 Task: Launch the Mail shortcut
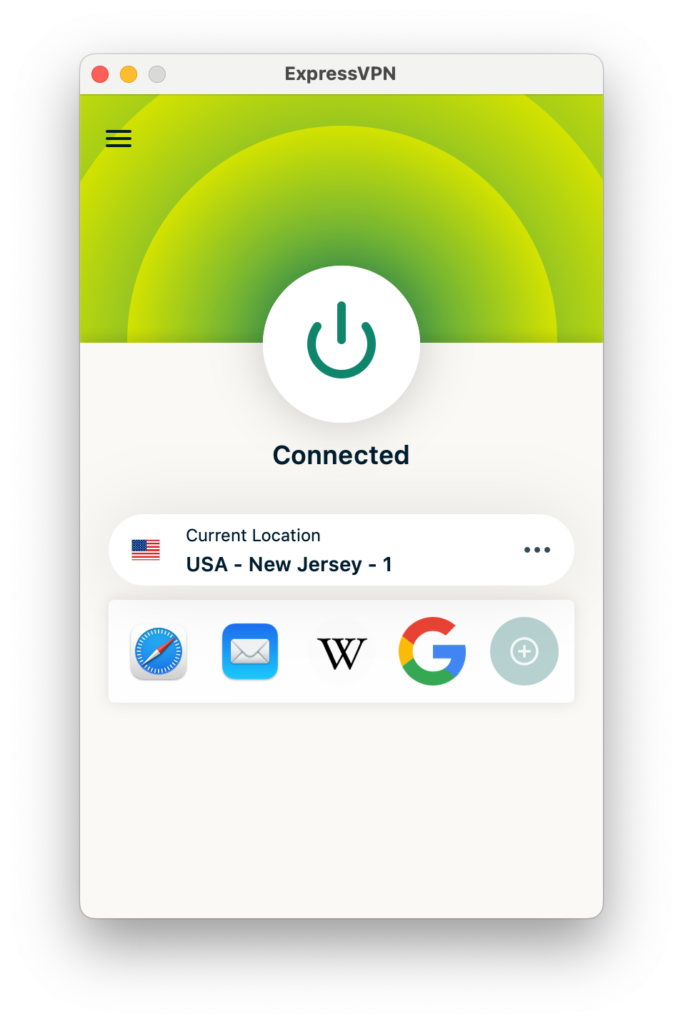pos(250,652)
